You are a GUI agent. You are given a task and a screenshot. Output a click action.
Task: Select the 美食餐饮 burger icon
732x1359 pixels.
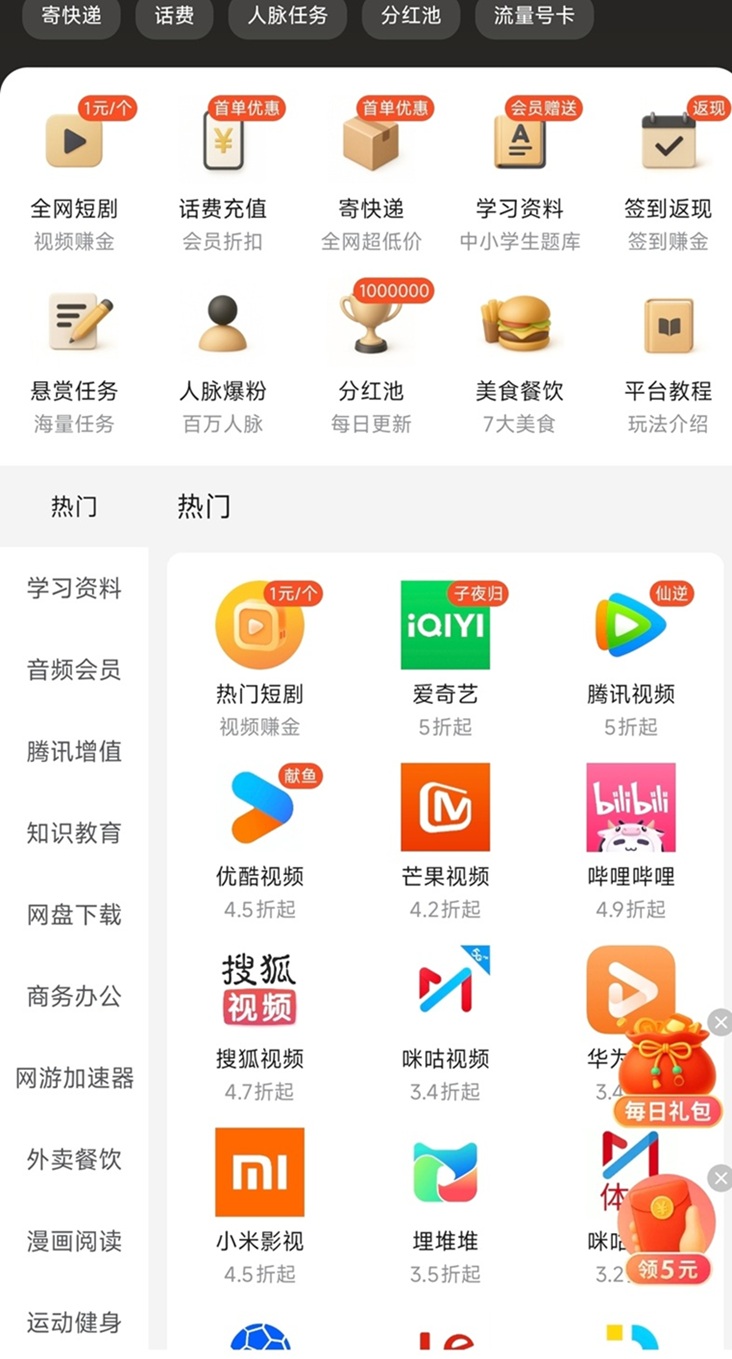tap(520, 320)
